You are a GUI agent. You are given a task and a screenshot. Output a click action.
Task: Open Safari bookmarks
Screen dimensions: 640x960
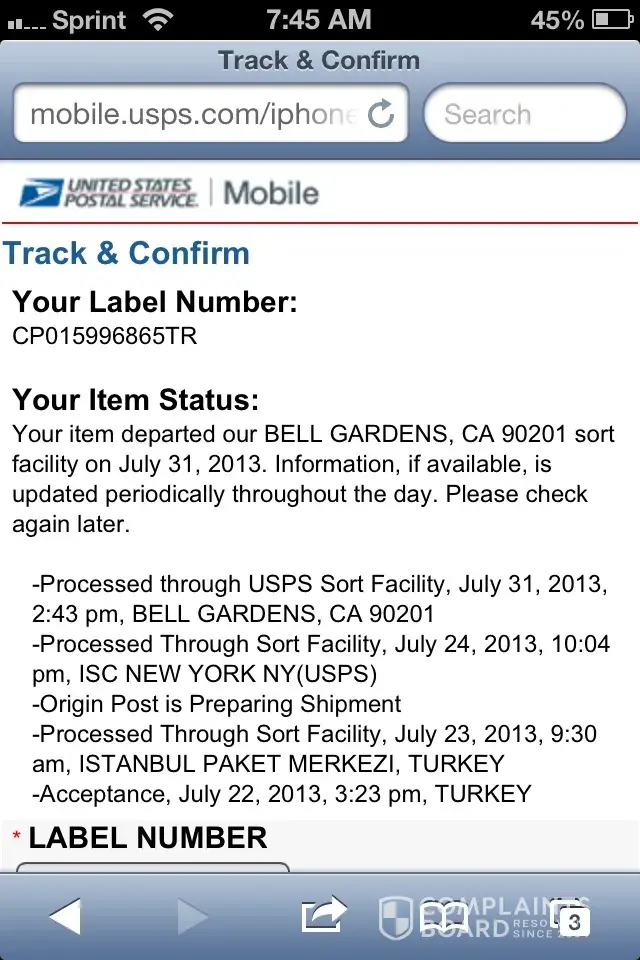point(446,916)
